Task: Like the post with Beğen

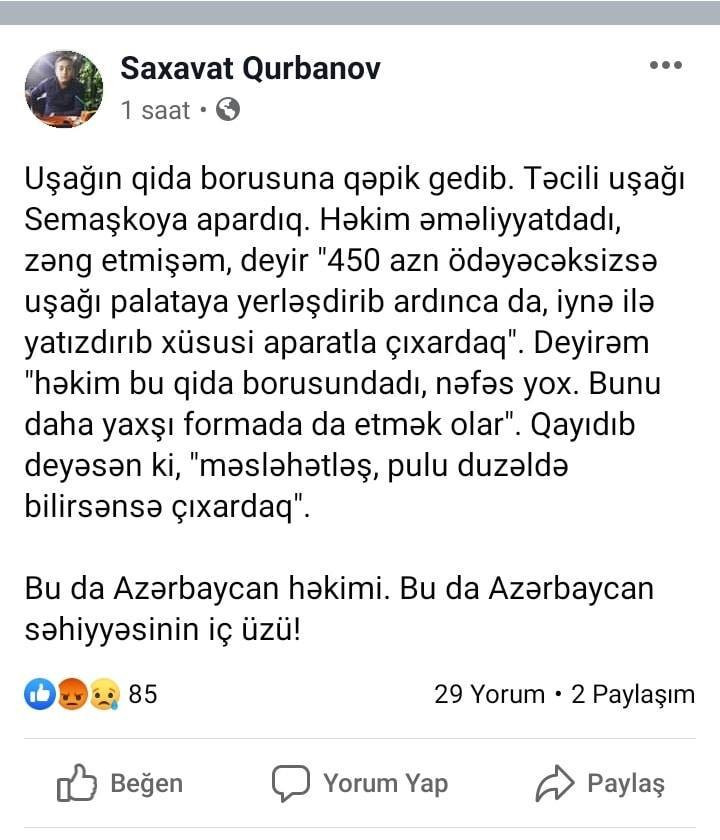Action: (120, 783)
